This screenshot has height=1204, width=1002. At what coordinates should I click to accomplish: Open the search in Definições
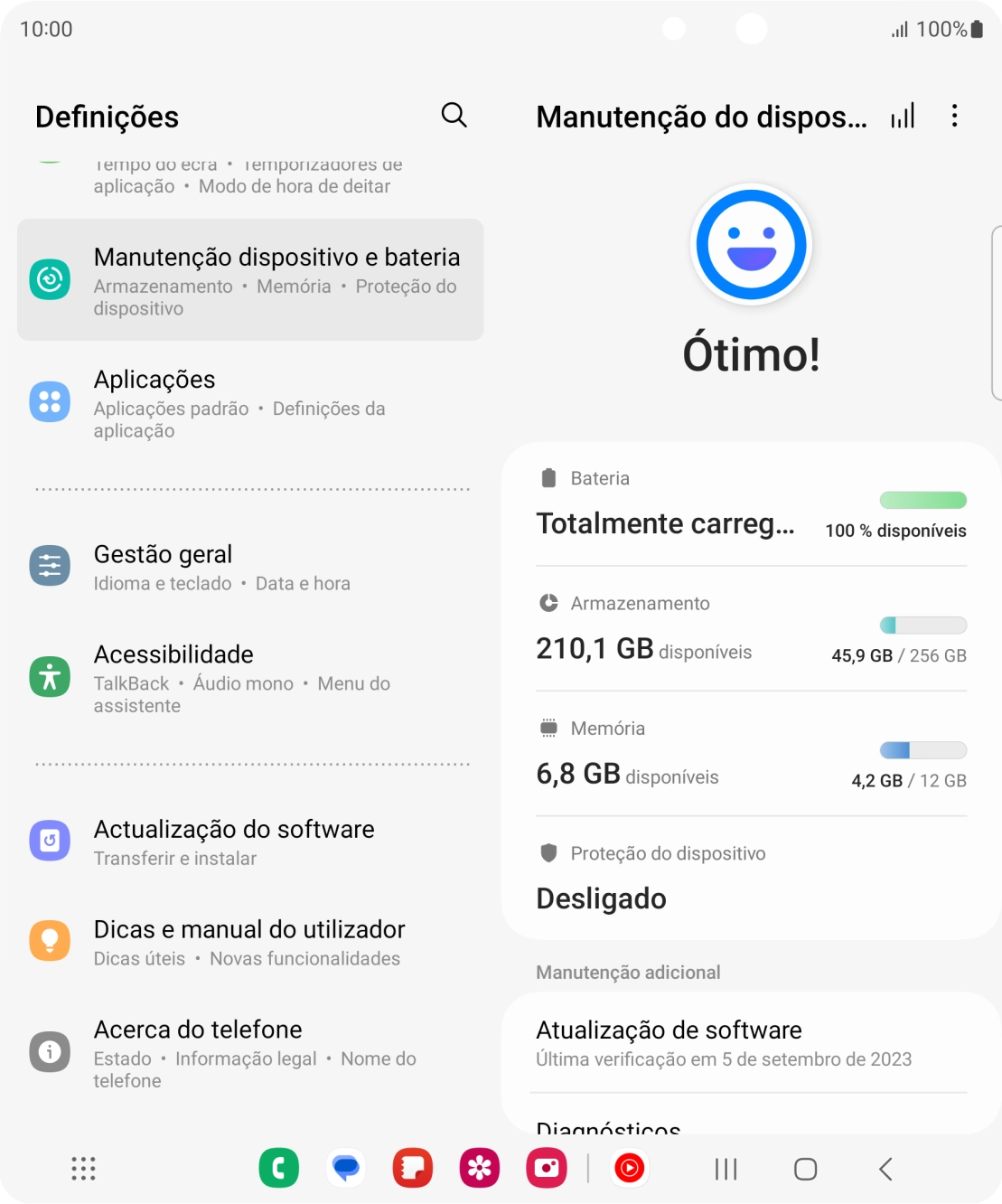(454, 116)
